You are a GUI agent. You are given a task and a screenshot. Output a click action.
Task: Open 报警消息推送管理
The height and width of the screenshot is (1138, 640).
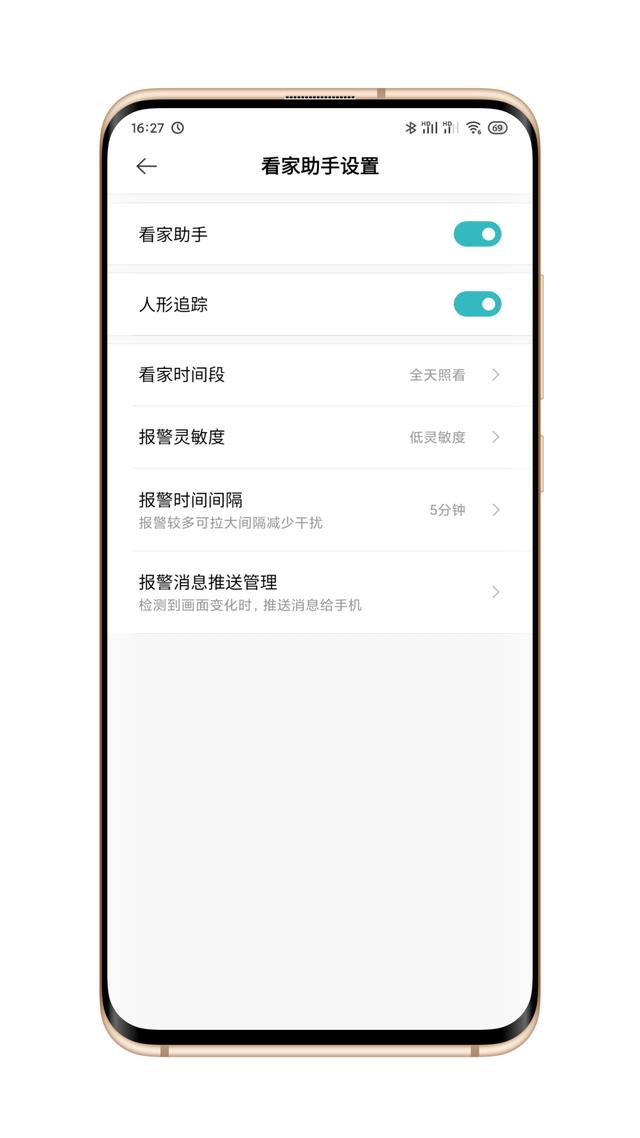coord(320,592)
